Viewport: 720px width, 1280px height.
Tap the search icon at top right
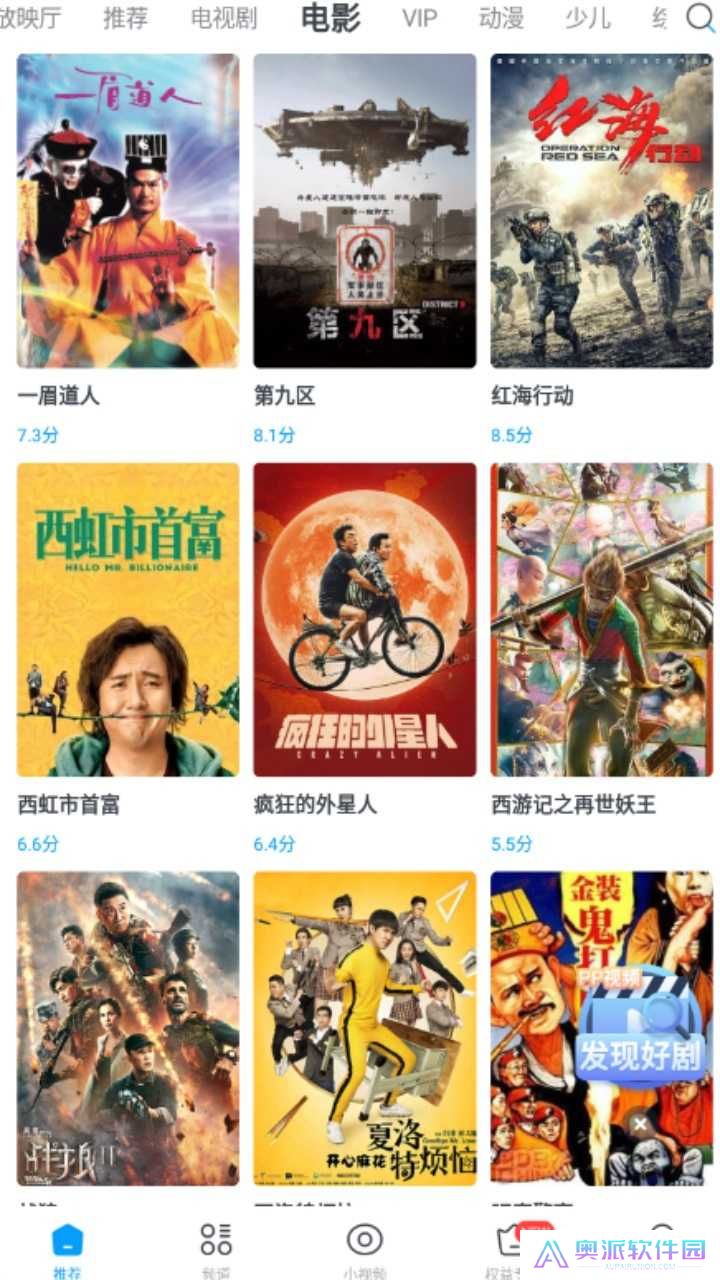click(x=697, y=18)
